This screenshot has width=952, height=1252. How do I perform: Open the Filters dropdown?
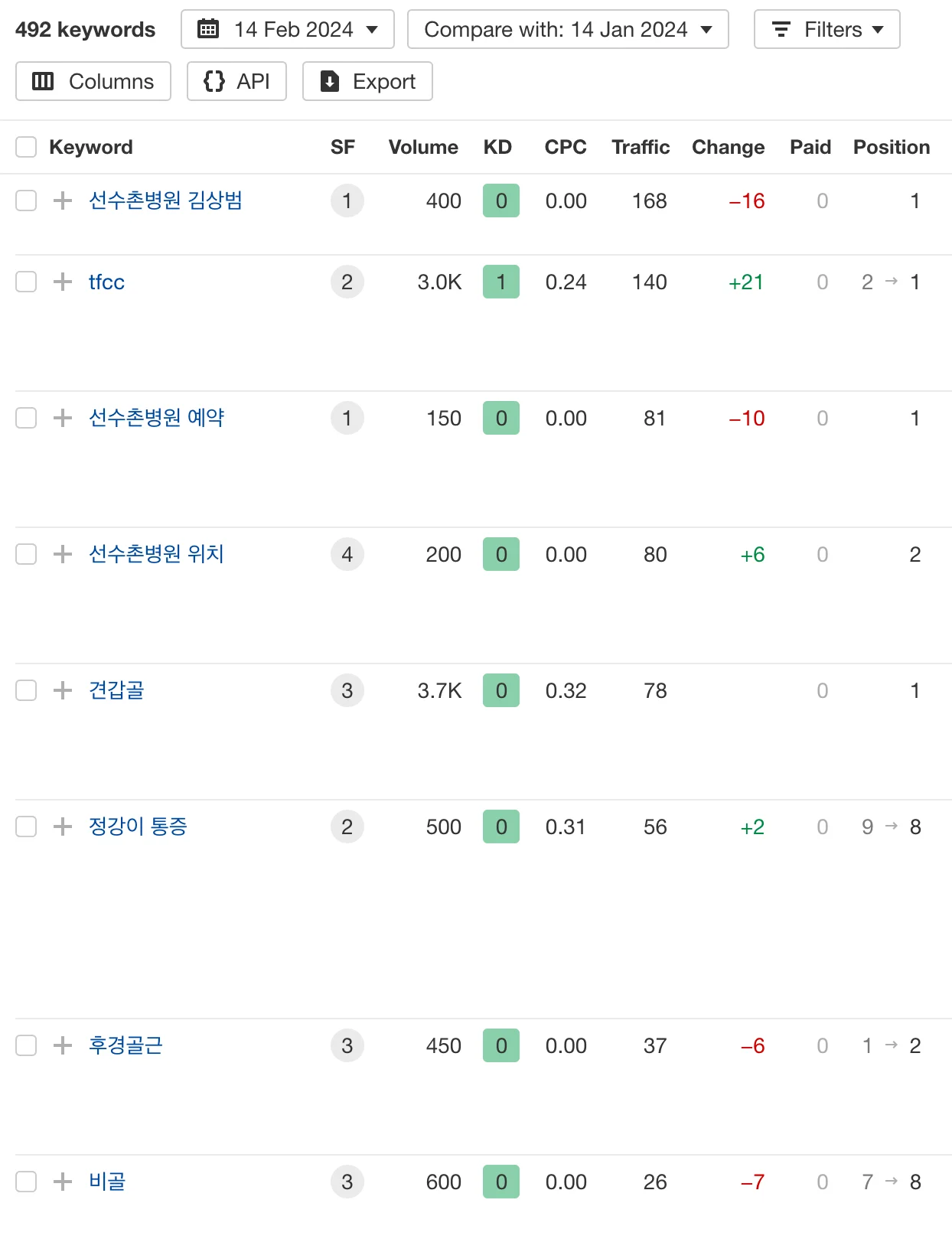826,30
